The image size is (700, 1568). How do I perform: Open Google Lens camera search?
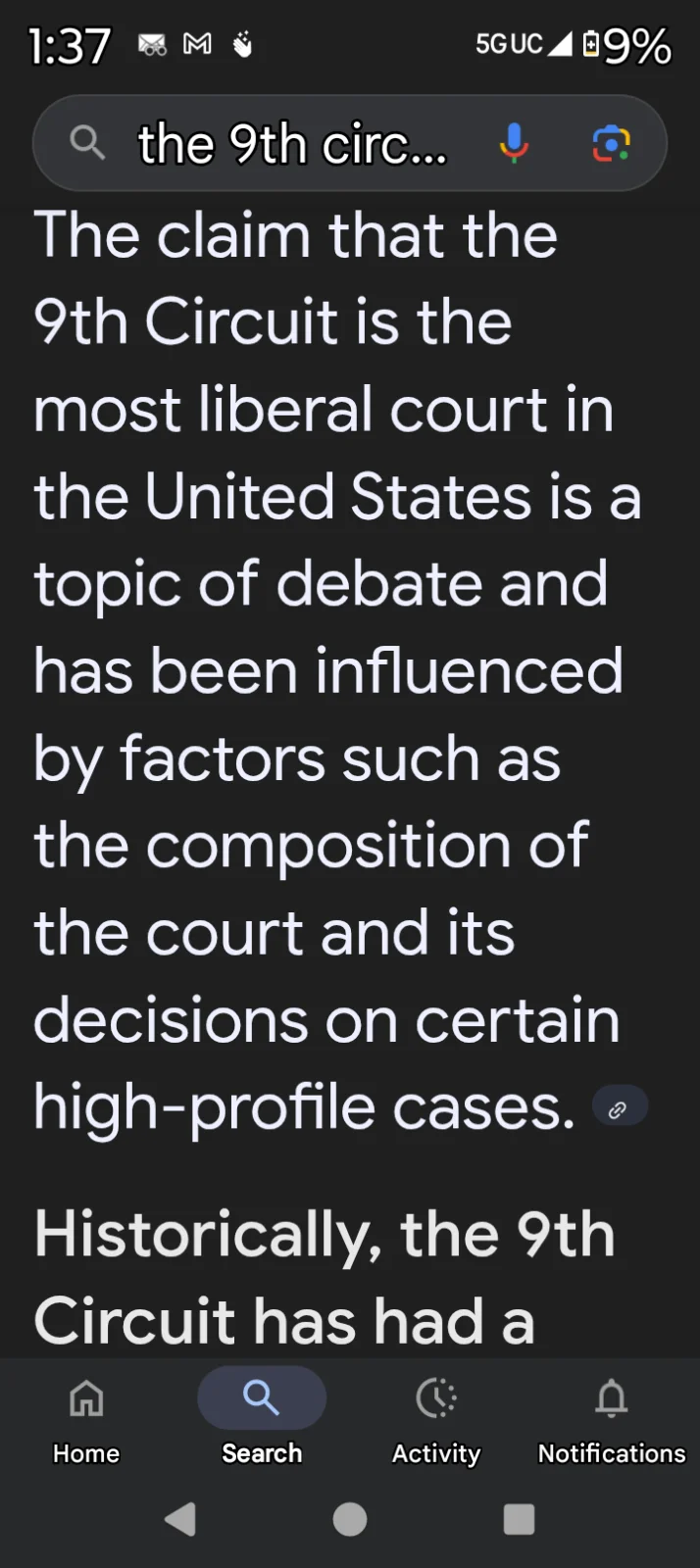(611, 144)
